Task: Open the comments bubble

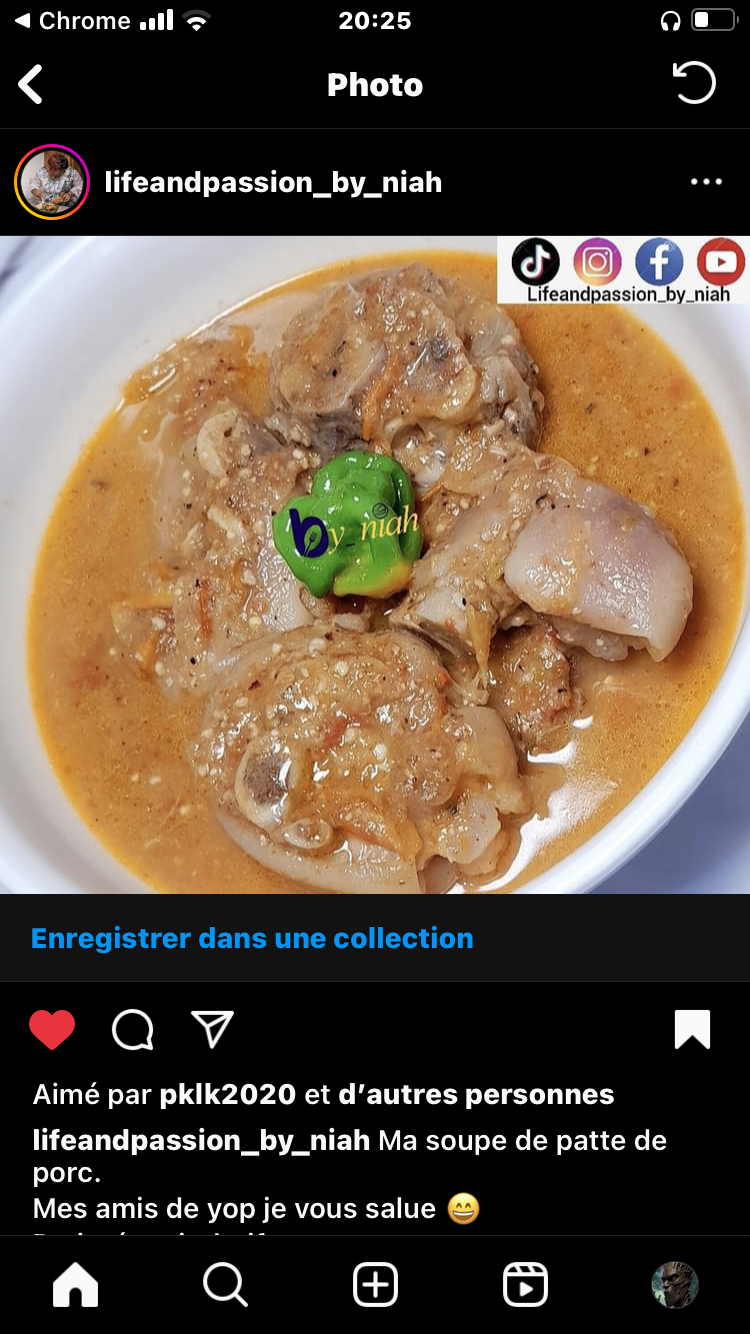Action: click(x=132, y=1030)
